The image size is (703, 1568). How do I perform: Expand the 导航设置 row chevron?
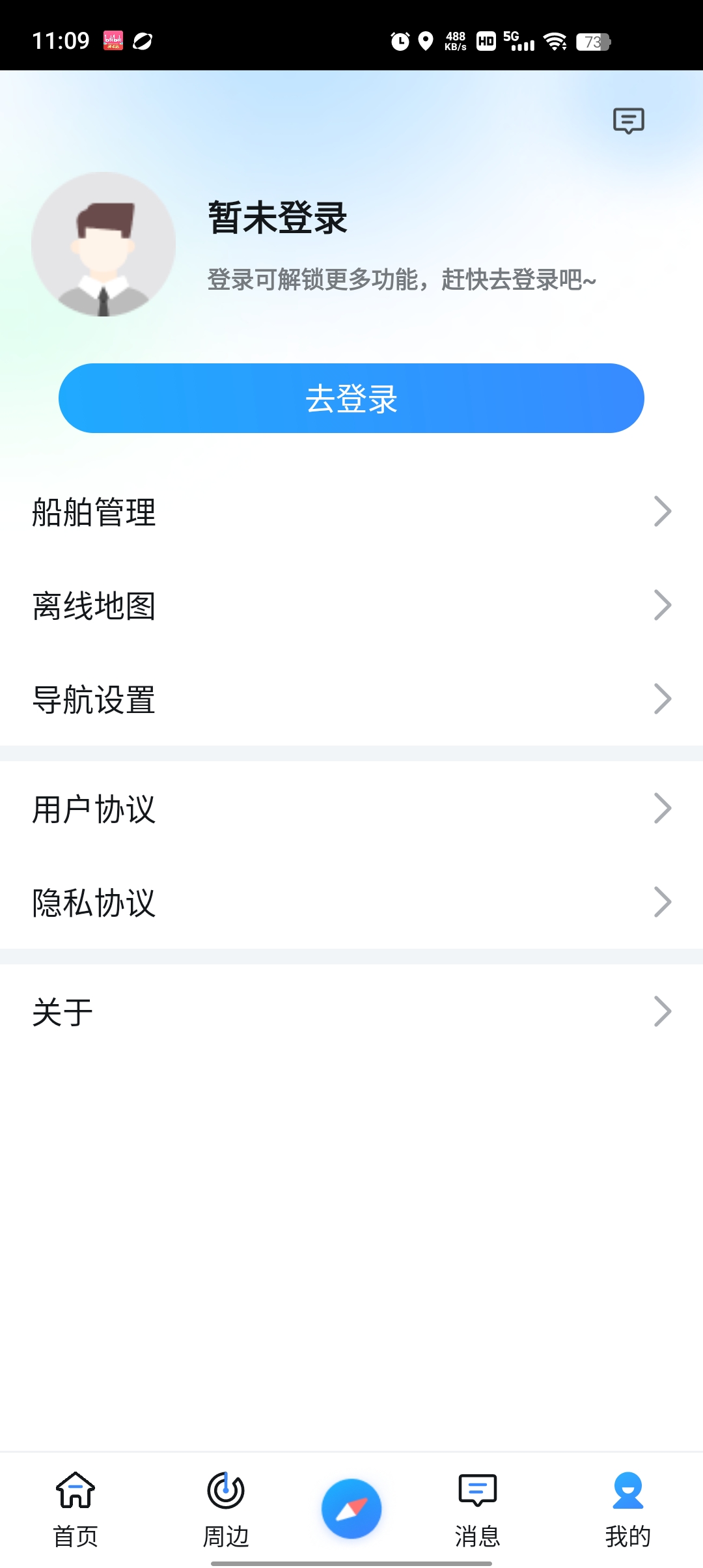pyautogui.click(x=663, y=699)
